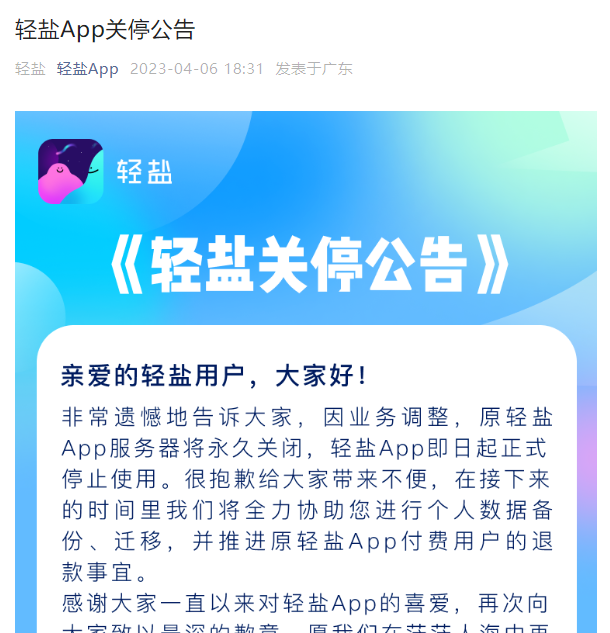Open the 轻盐App account link
The image size is (610, 633).
pos(87,69)
